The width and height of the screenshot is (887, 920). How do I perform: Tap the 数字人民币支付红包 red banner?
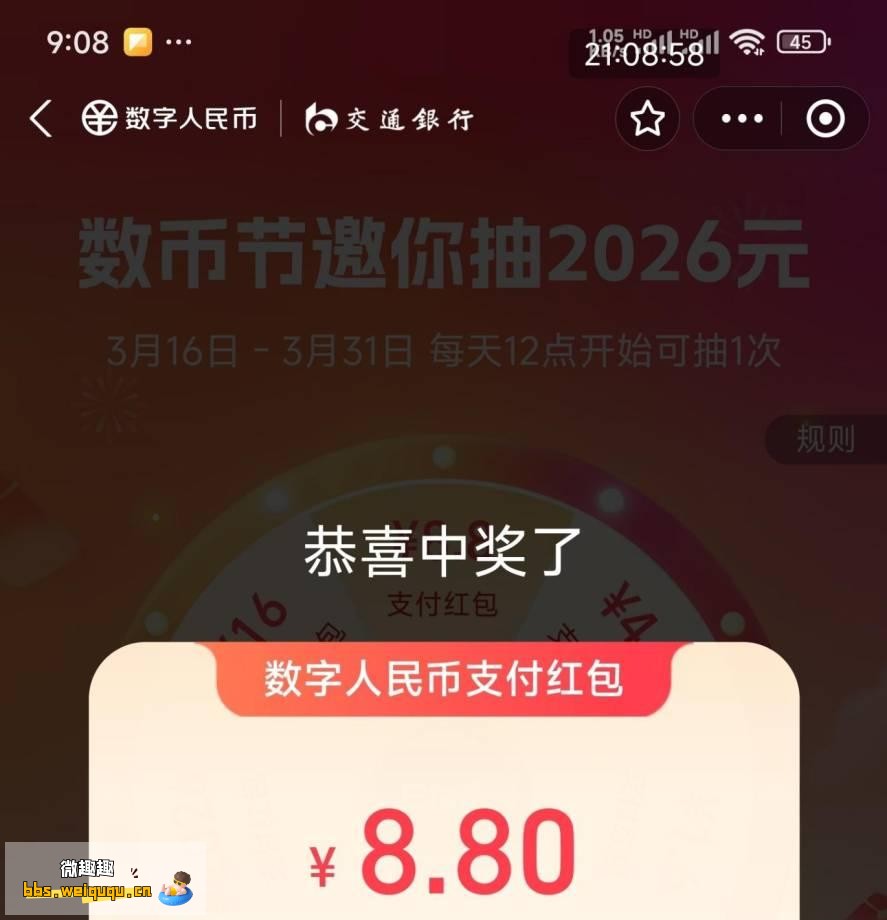[x=443, y=678]
